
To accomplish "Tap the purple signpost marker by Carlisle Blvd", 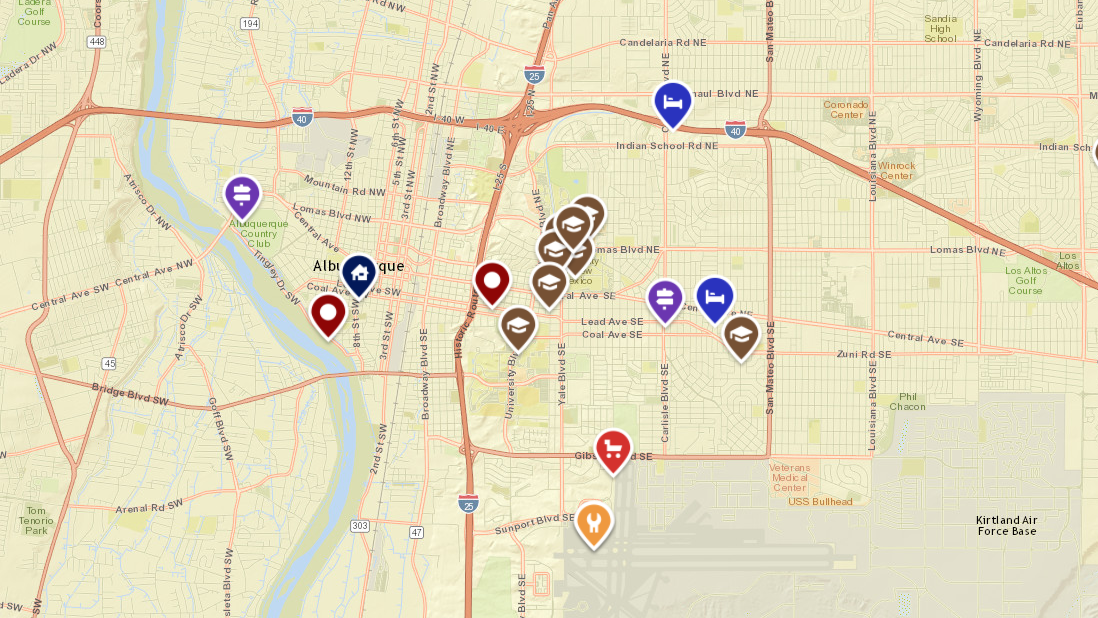I will point(665,298).
